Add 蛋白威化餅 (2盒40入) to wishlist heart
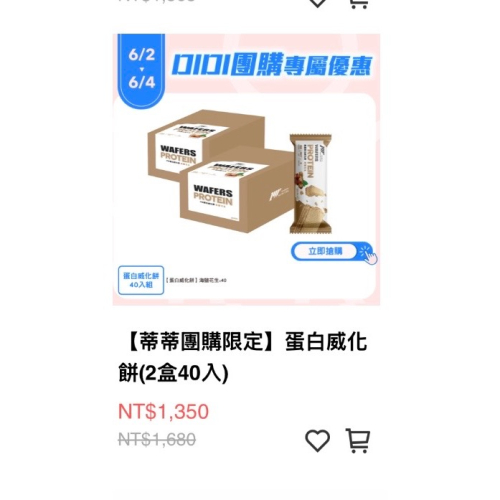 click(318, 440)
